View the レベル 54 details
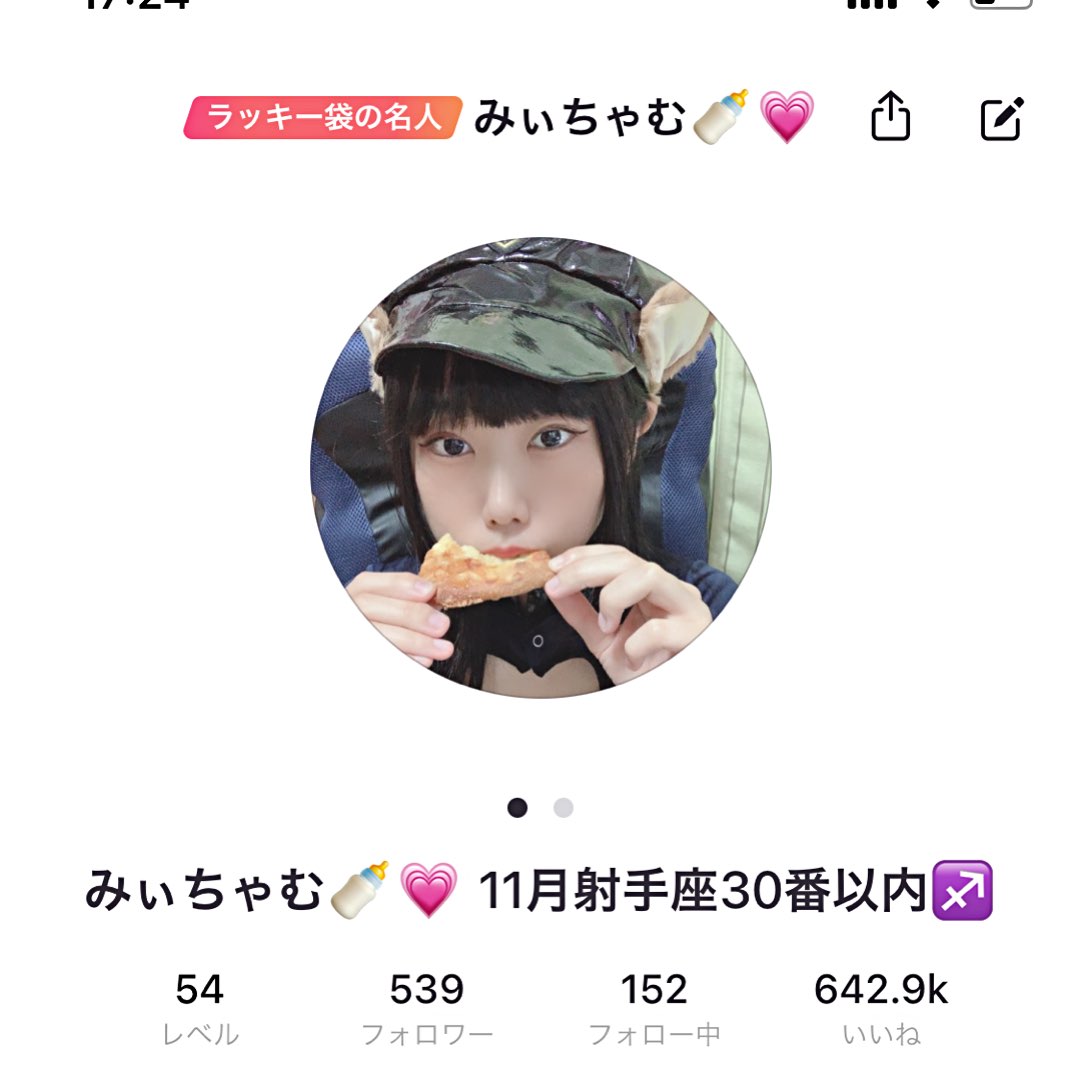 [x=200, y=1008]
